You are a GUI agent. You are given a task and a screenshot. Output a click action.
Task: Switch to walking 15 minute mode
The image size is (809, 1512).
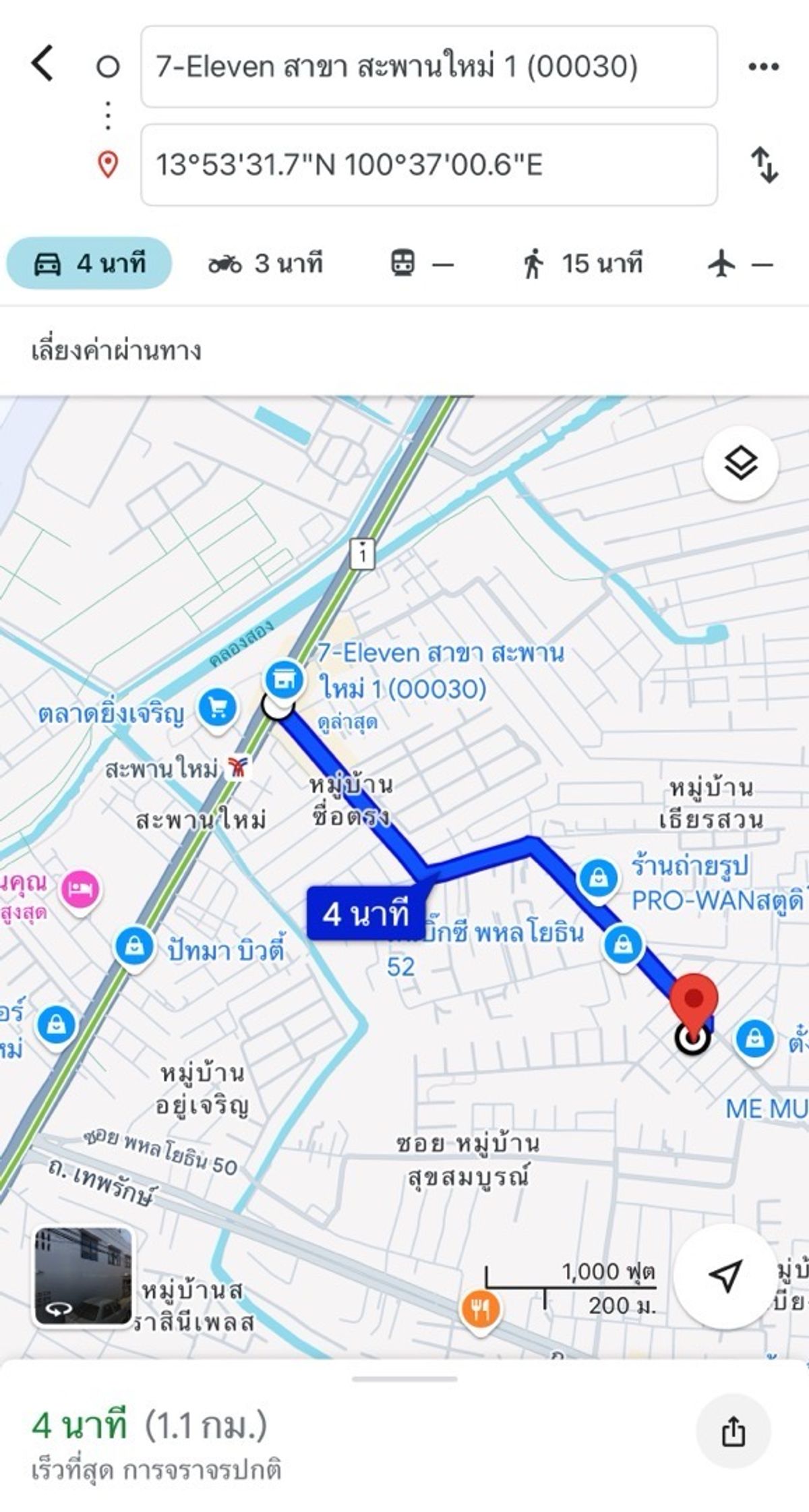pyautogui.click(x=582, y=263)
